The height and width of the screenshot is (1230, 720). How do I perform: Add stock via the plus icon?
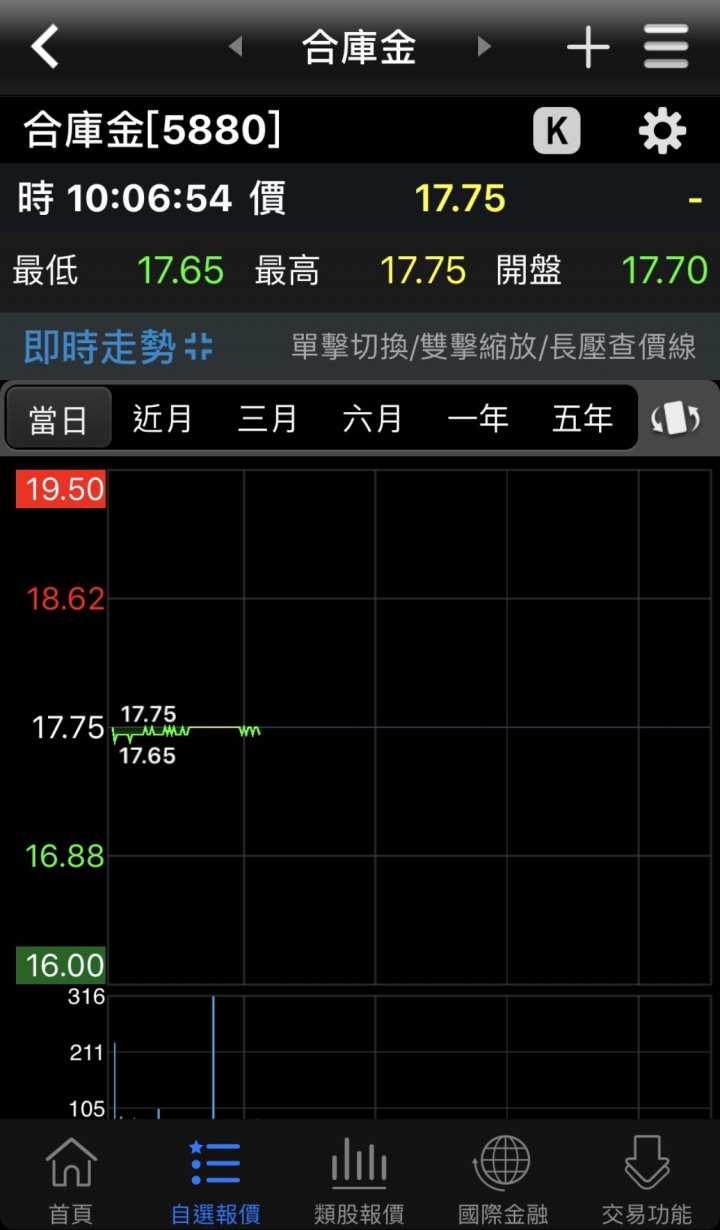pyautogui.click(x=588, y=47)
